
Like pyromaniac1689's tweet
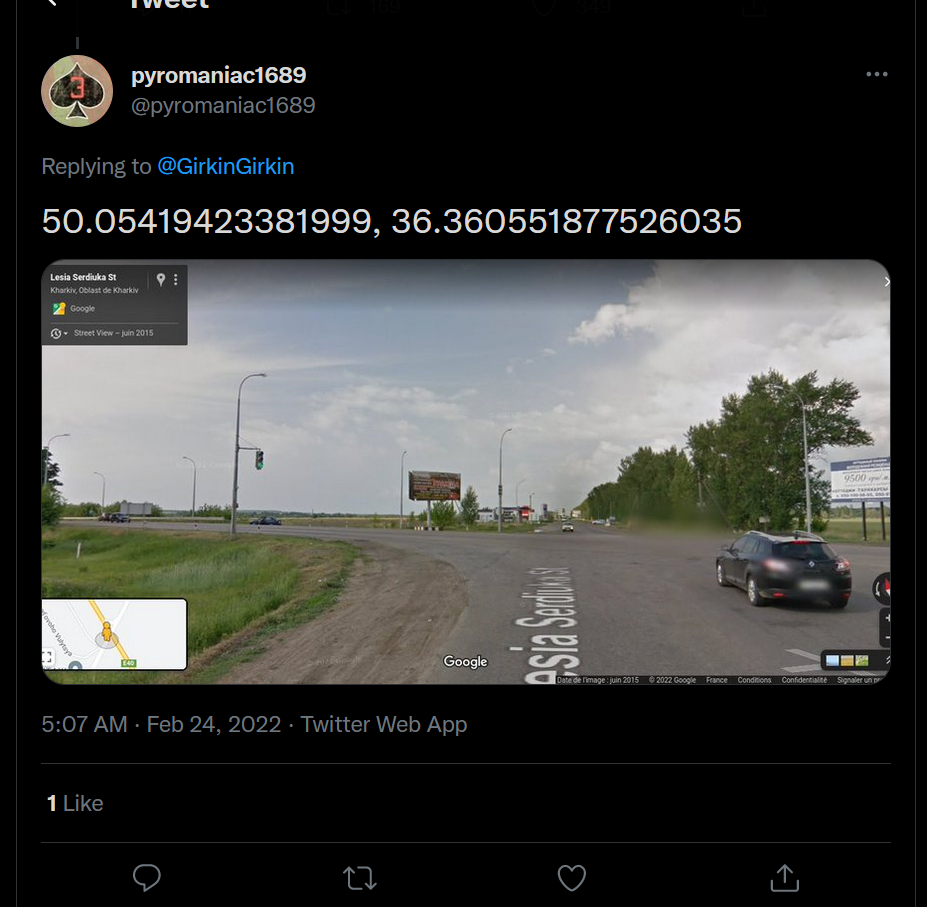pyautogui.click(x=571, y=878)
